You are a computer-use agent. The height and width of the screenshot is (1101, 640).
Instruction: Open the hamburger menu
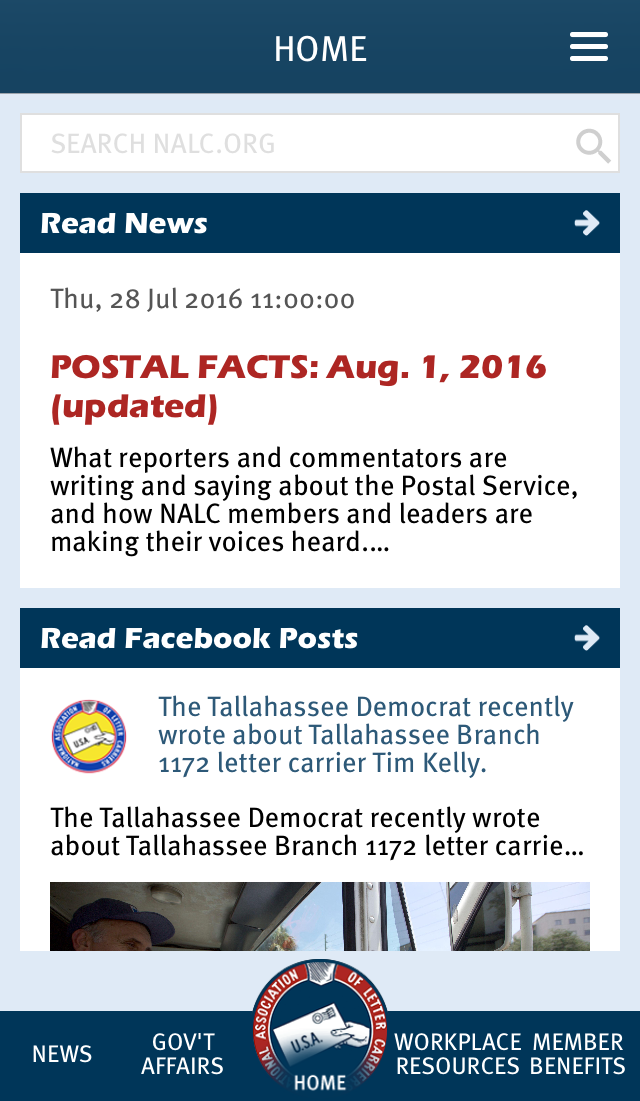point(589,47)
